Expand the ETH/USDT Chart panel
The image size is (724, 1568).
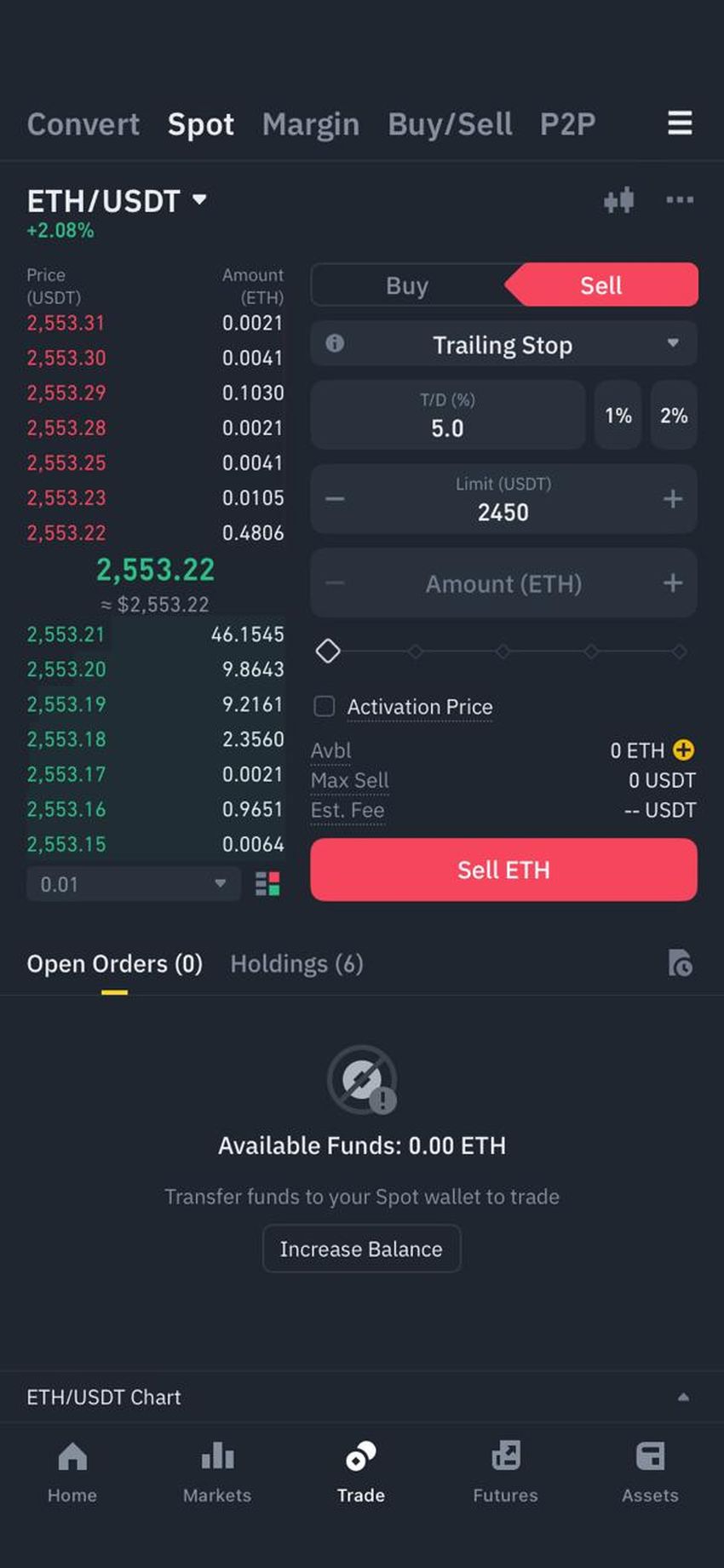[x=682, y=1397]
